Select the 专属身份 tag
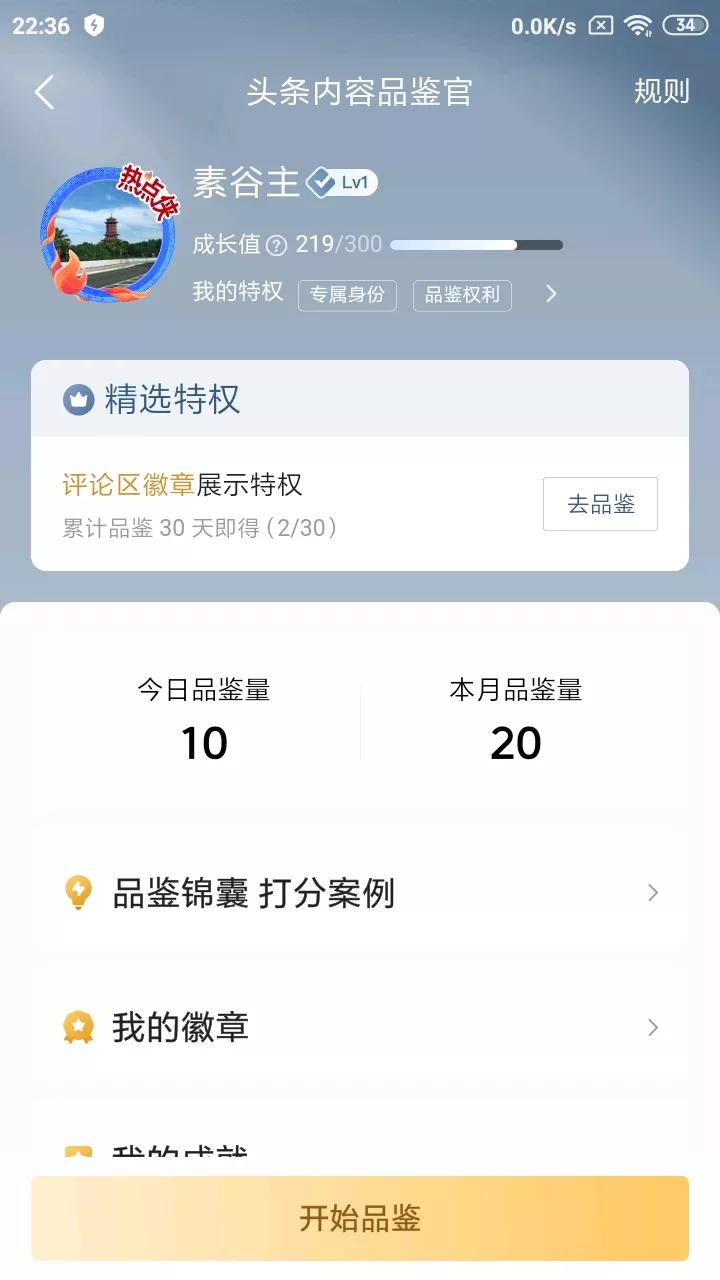Viewport: 720px width, 1280px height. 347,295
